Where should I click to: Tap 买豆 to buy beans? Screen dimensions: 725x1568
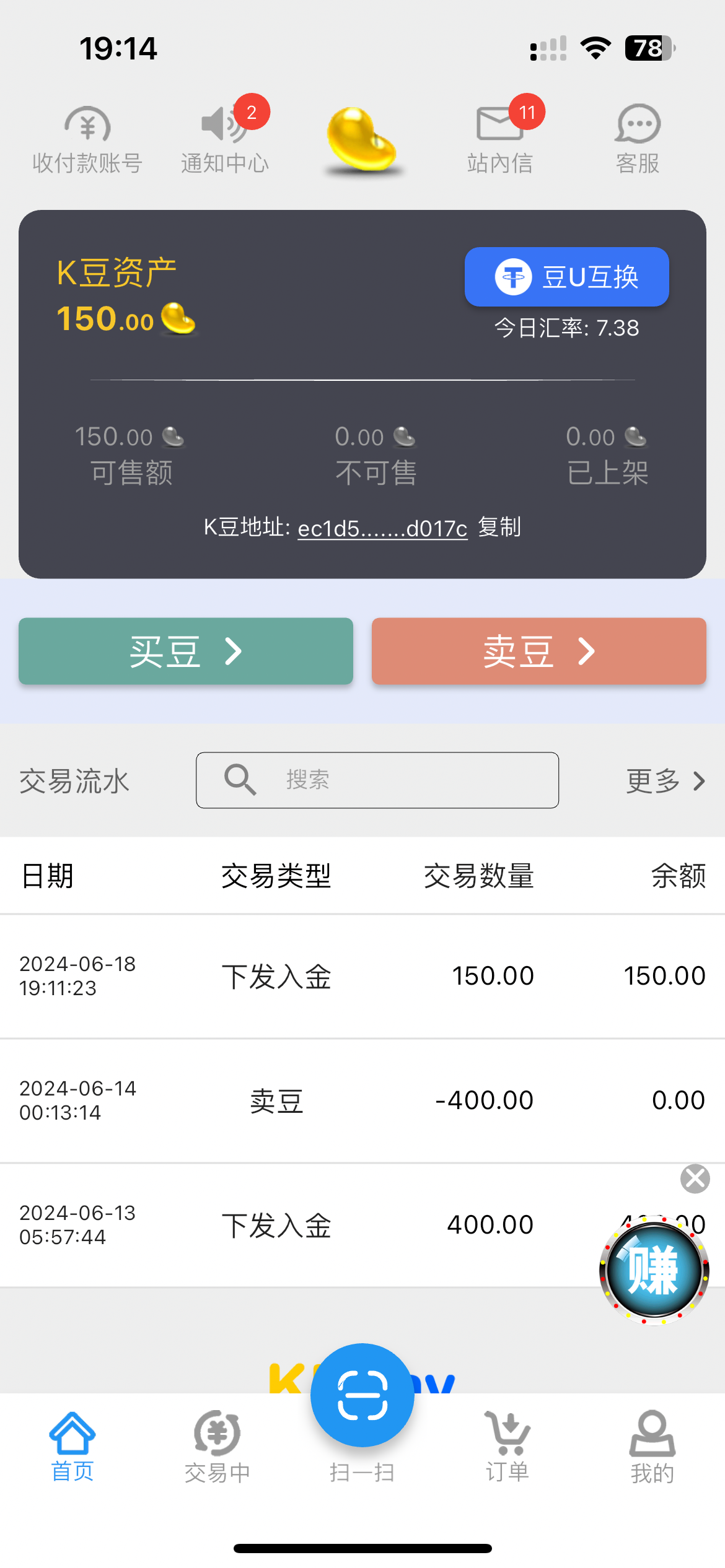pos(186,651)
